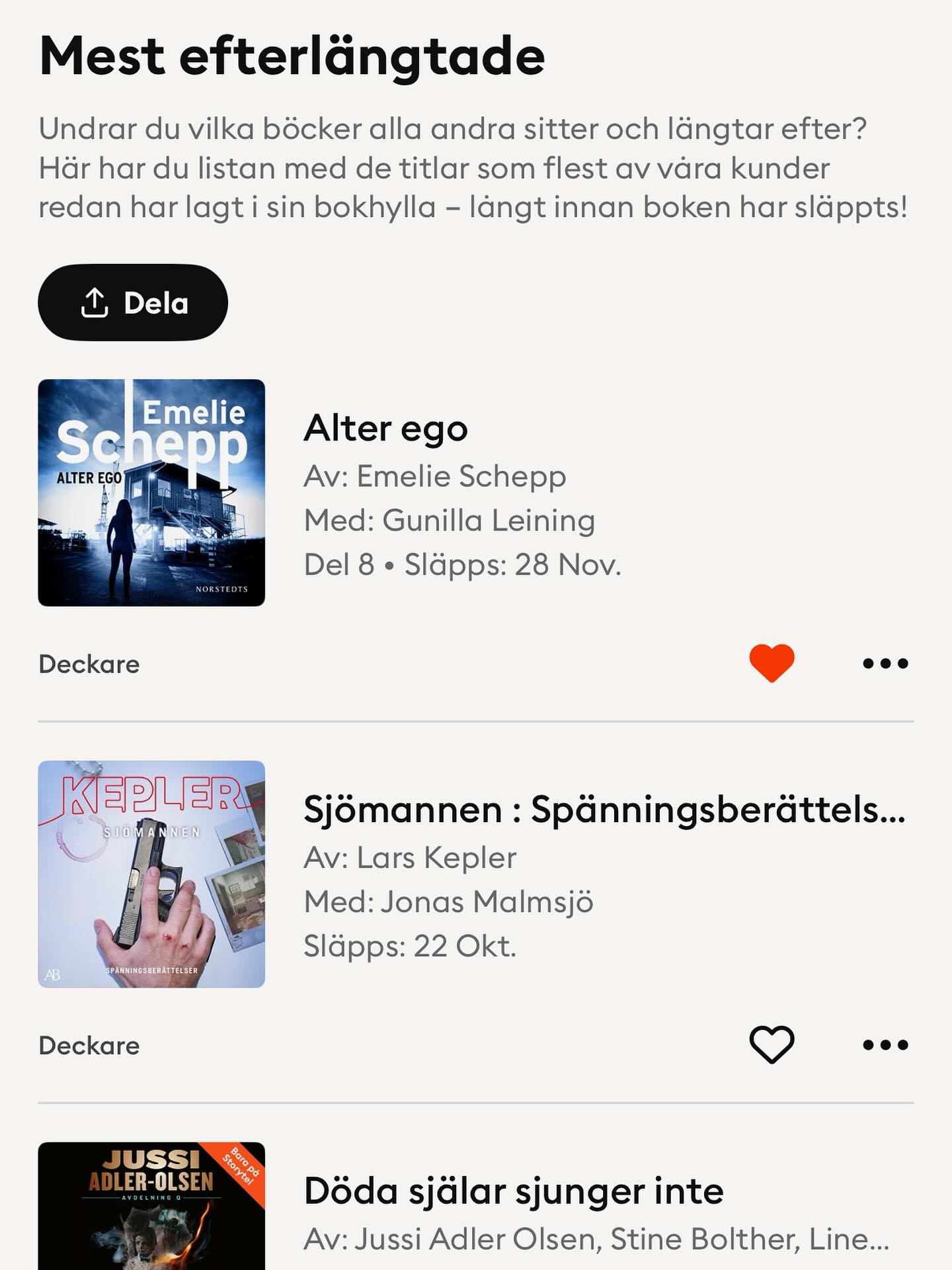Open the Sjömannen book cover by Kepler
The height and width of the screenshot is (1270, 952).
pyautogui.click(x=151, y=874)
